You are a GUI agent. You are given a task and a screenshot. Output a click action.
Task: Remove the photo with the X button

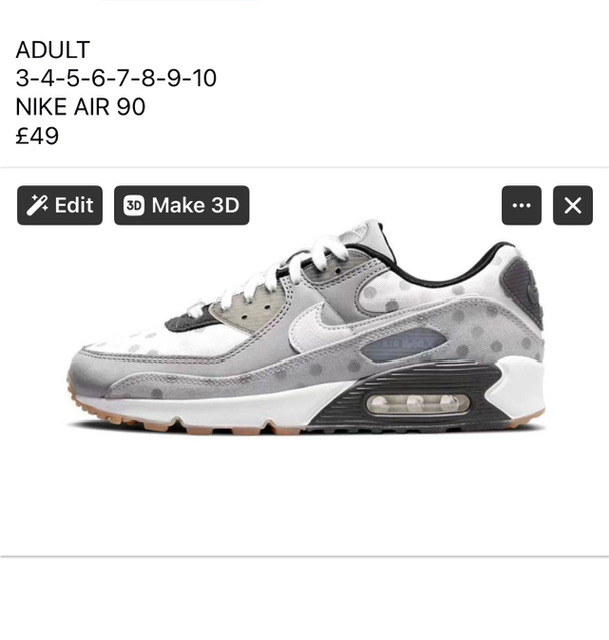(x=573, y=205)
